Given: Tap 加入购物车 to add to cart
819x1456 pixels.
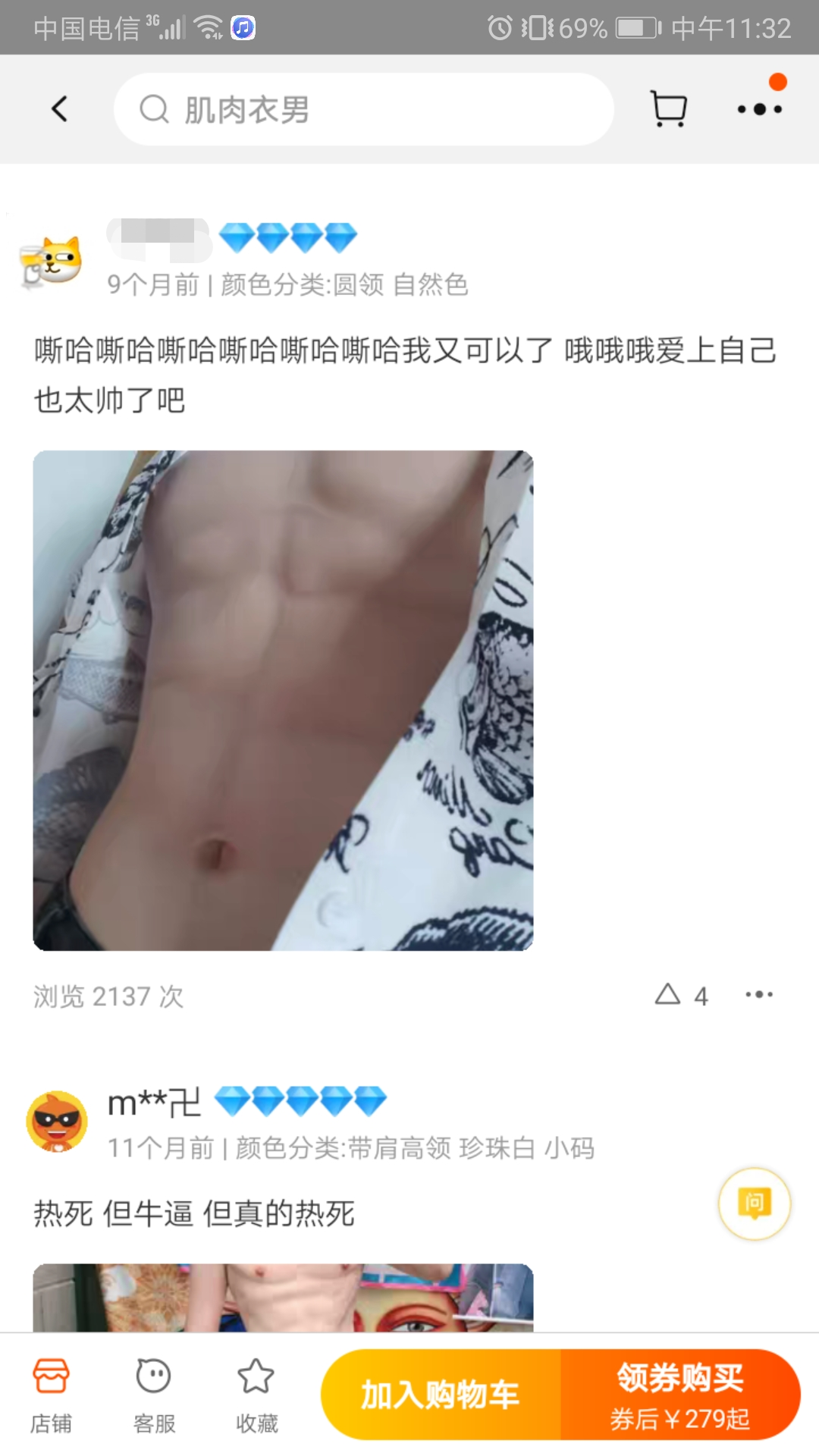Looking at the screenshot, I should [441, 1395].
